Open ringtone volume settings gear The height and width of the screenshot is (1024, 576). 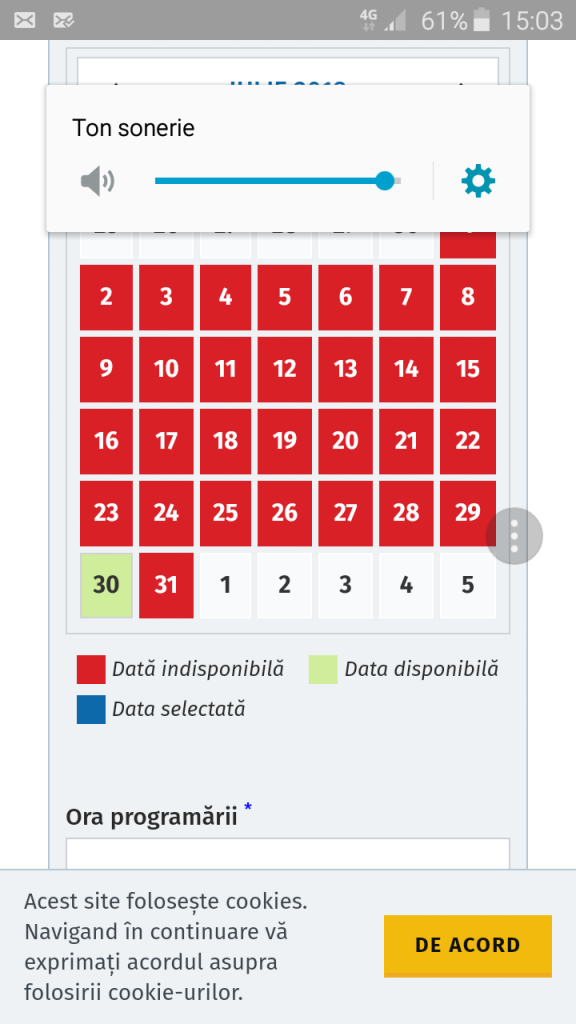coord(478,181)
